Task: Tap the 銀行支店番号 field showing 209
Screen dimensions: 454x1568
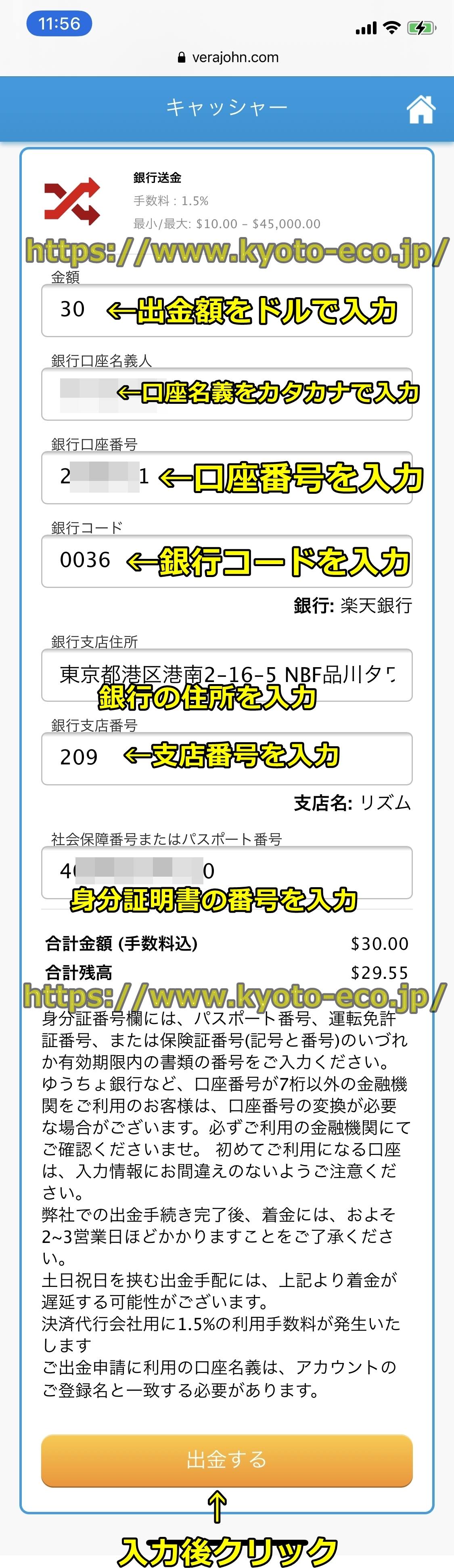Action: click(226, 758)
